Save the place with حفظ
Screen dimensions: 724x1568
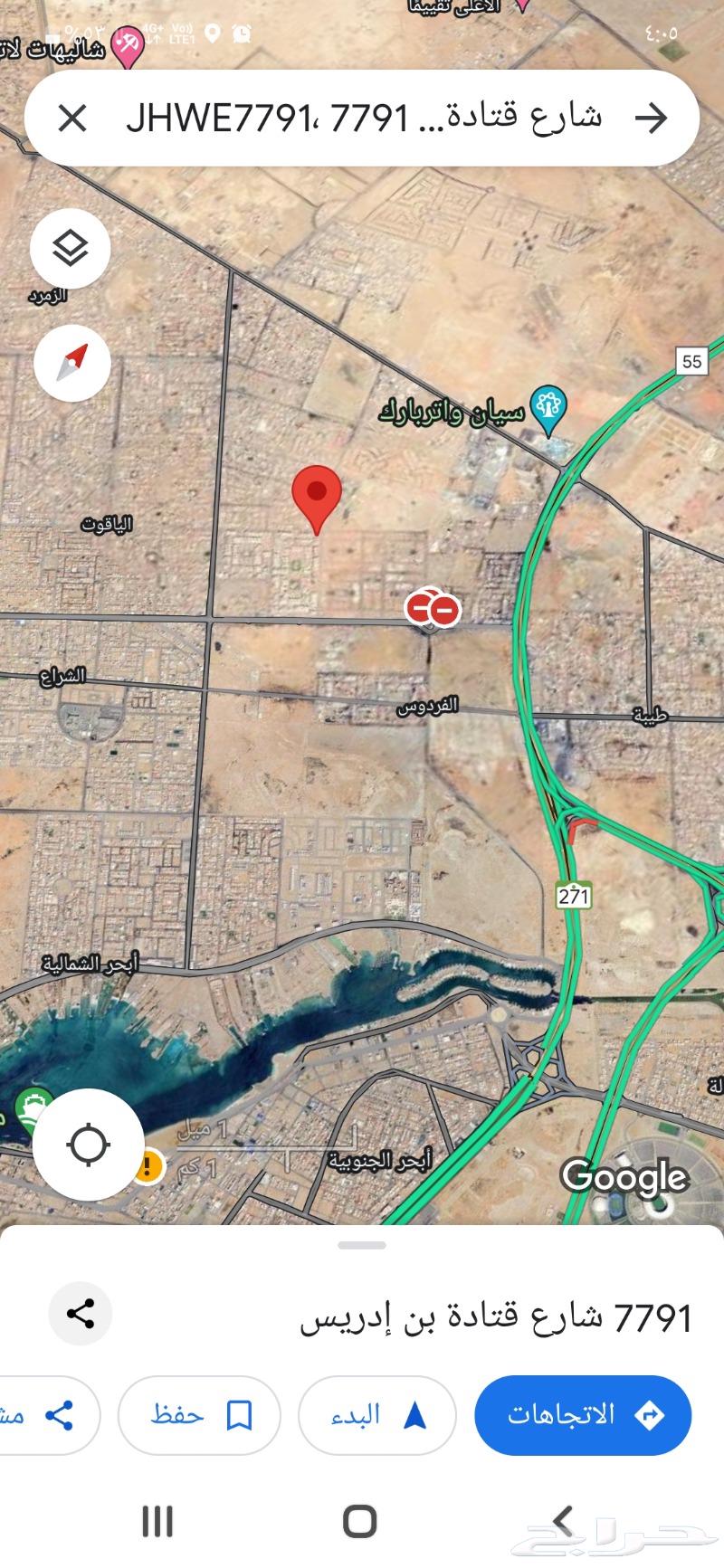click(x=199, y=1415)
